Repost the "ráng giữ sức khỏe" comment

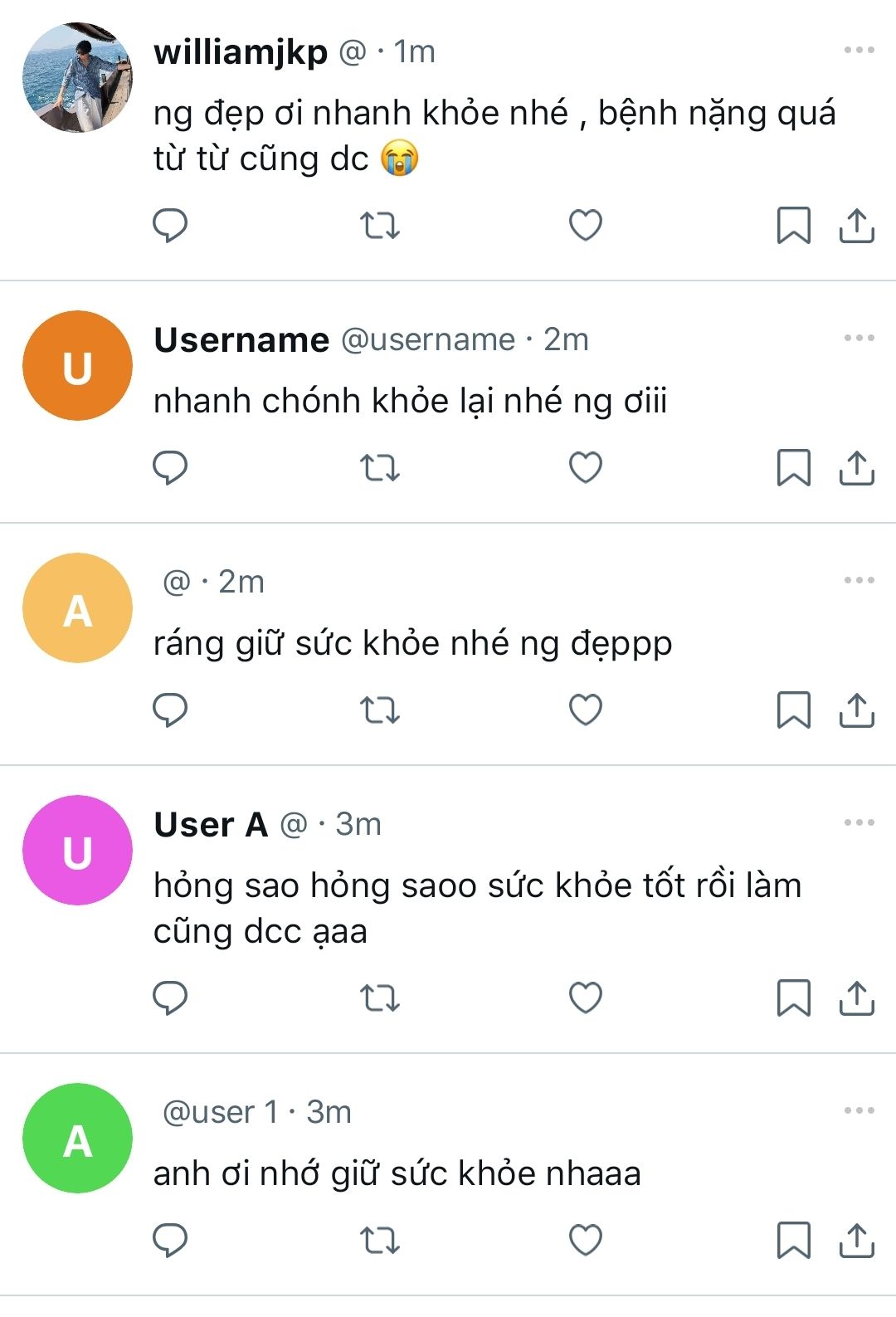click(380, 710)
